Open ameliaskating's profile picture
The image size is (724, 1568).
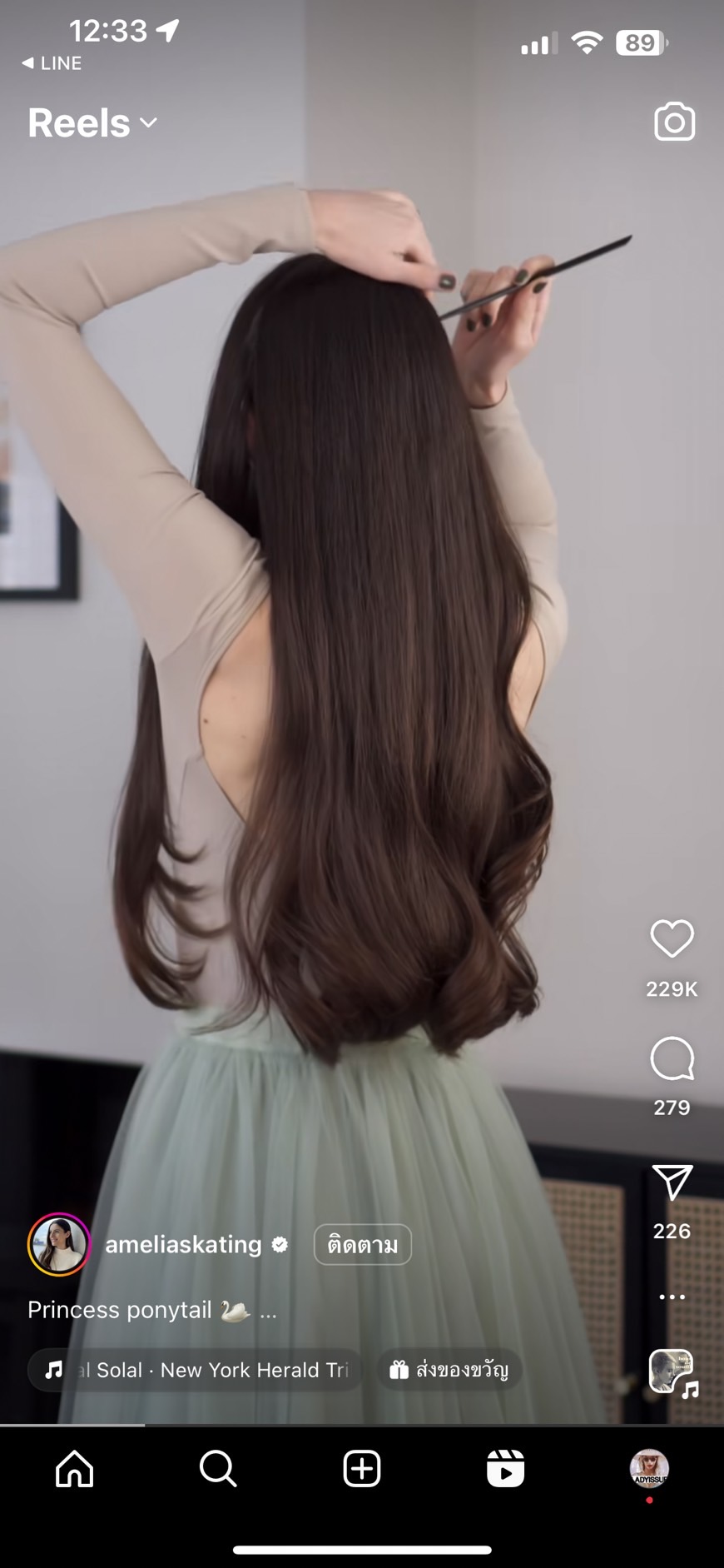[x=59, y=1244]
